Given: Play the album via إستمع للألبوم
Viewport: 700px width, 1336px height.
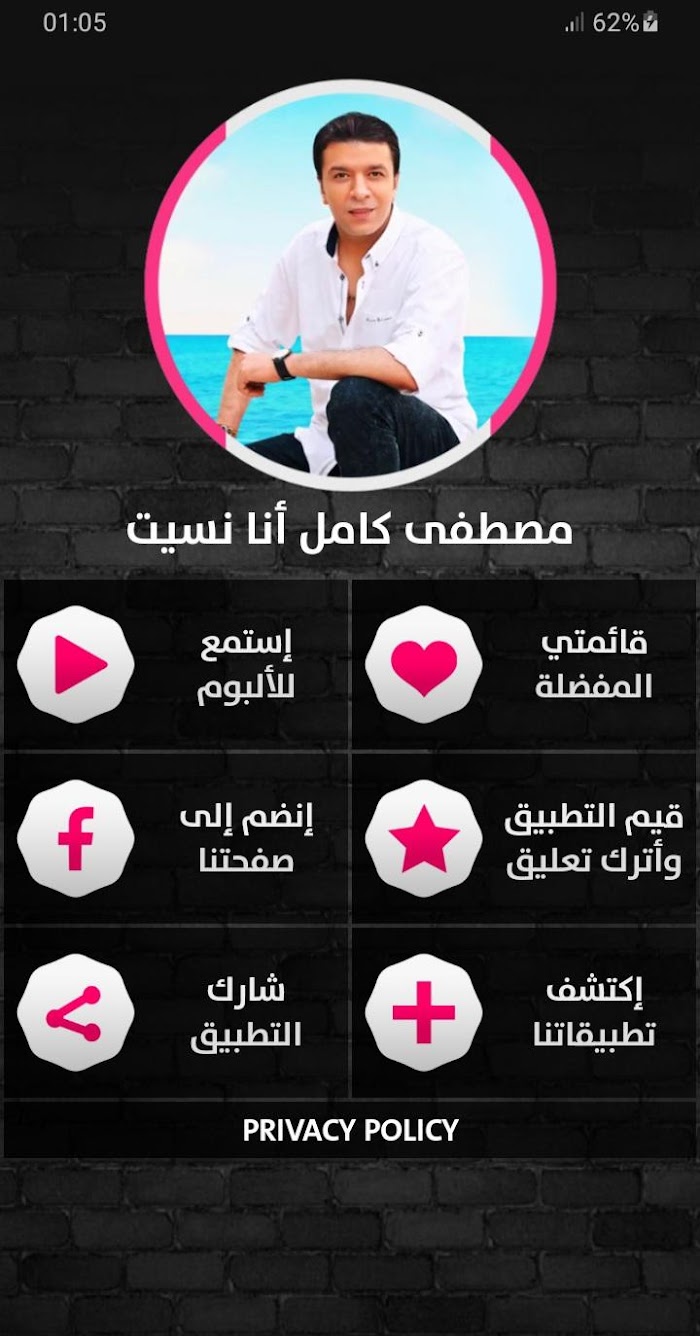Looking at the screenshot, I should click(177, 664).
